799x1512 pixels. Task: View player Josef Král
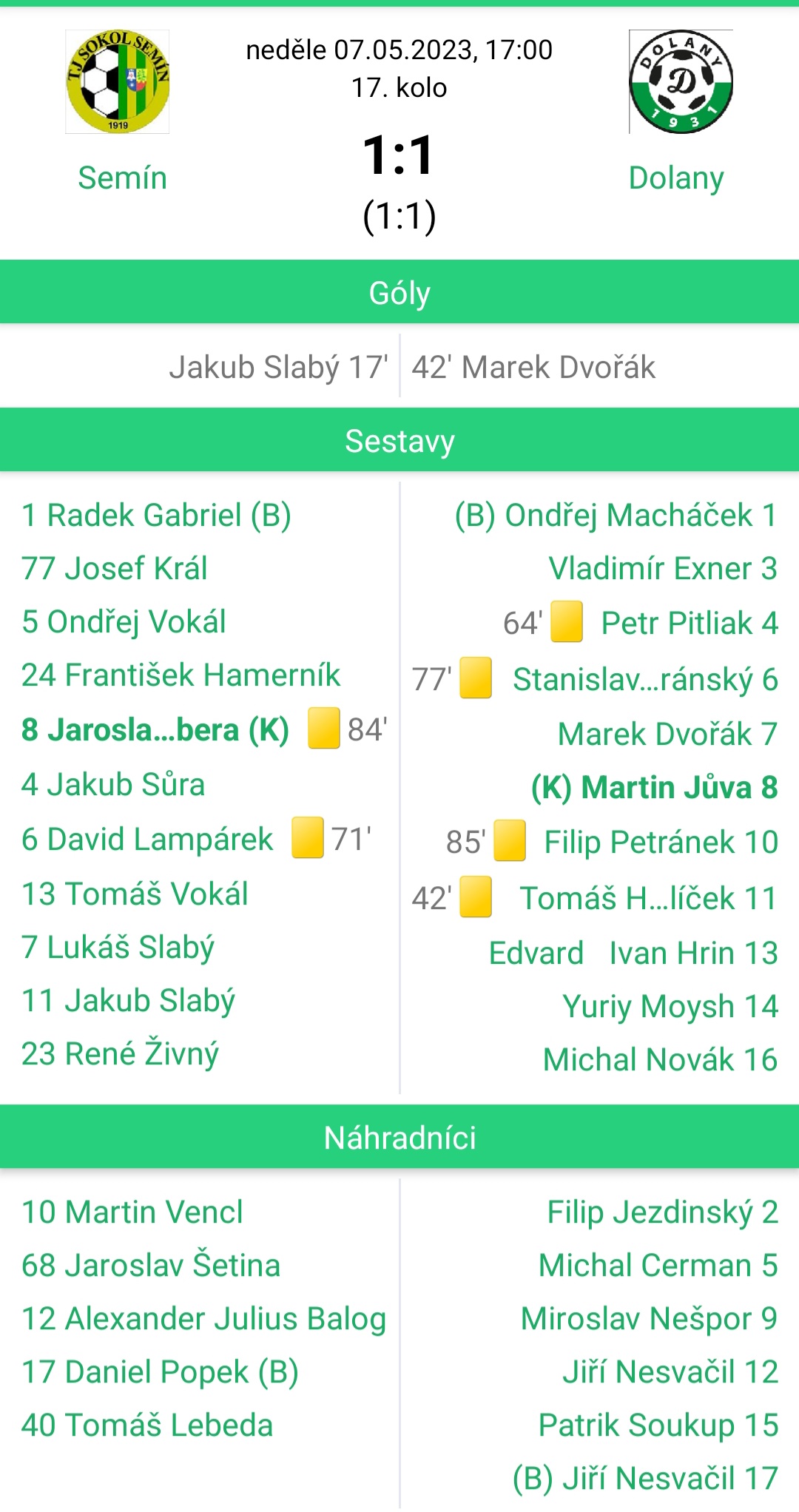(x=115, y=569)
